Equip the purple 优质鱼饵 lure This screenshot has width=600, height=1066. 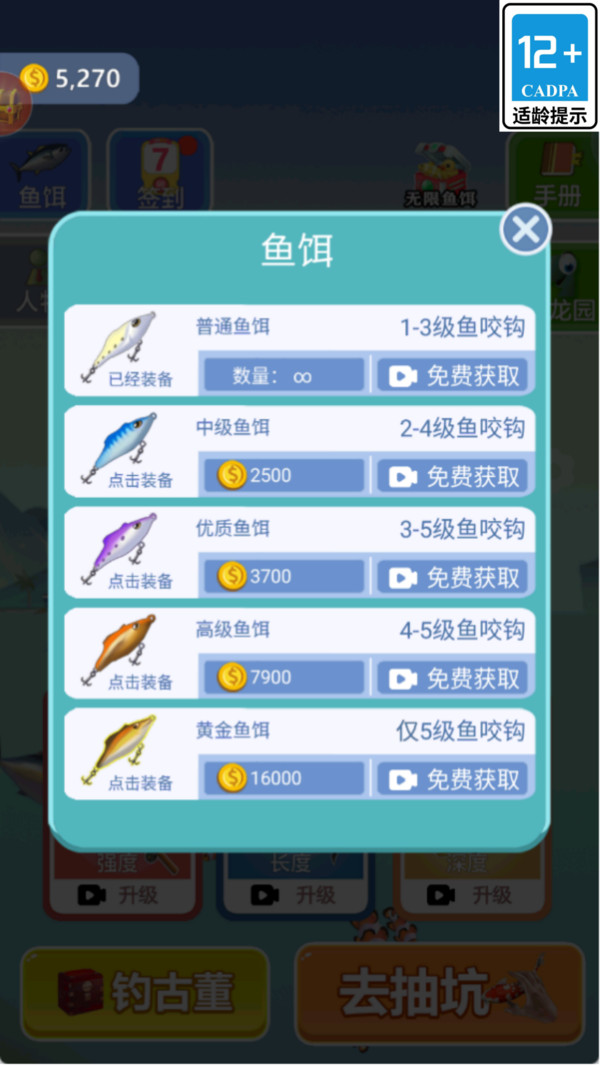pyautogui.click(x=128, y=551)
